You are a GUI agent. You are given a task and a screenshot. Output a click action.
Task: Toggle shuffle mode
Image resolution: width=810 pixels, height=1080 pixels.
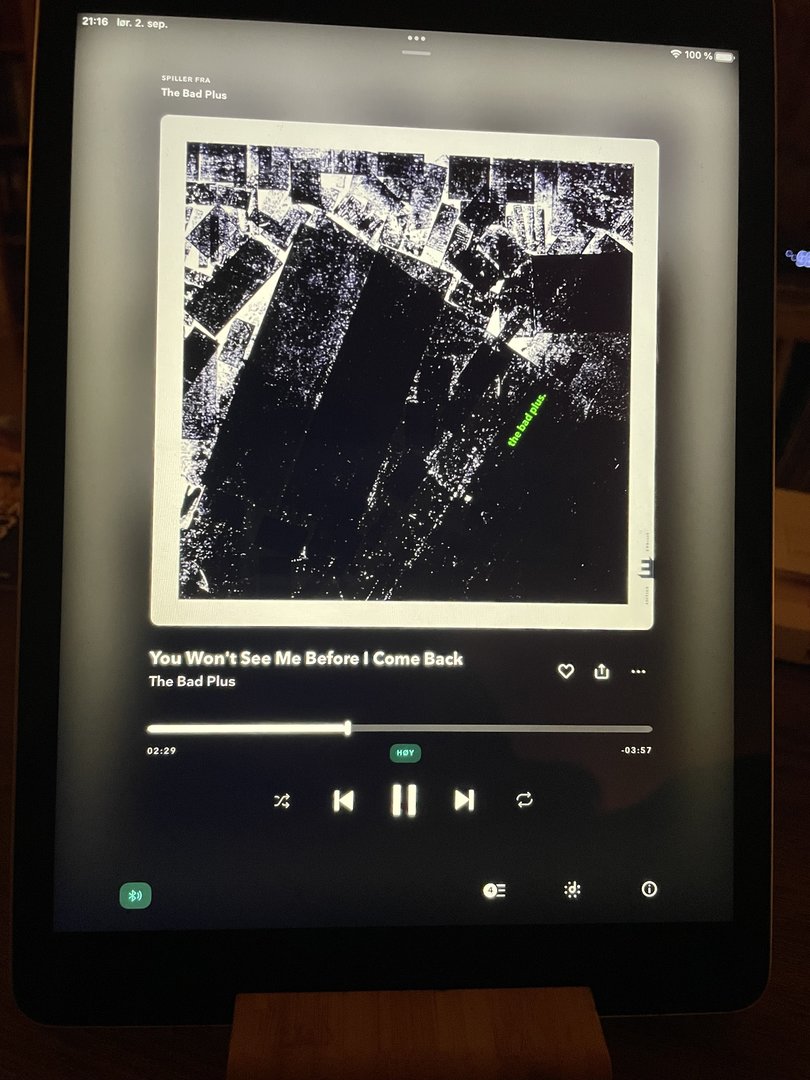[282, 801]
